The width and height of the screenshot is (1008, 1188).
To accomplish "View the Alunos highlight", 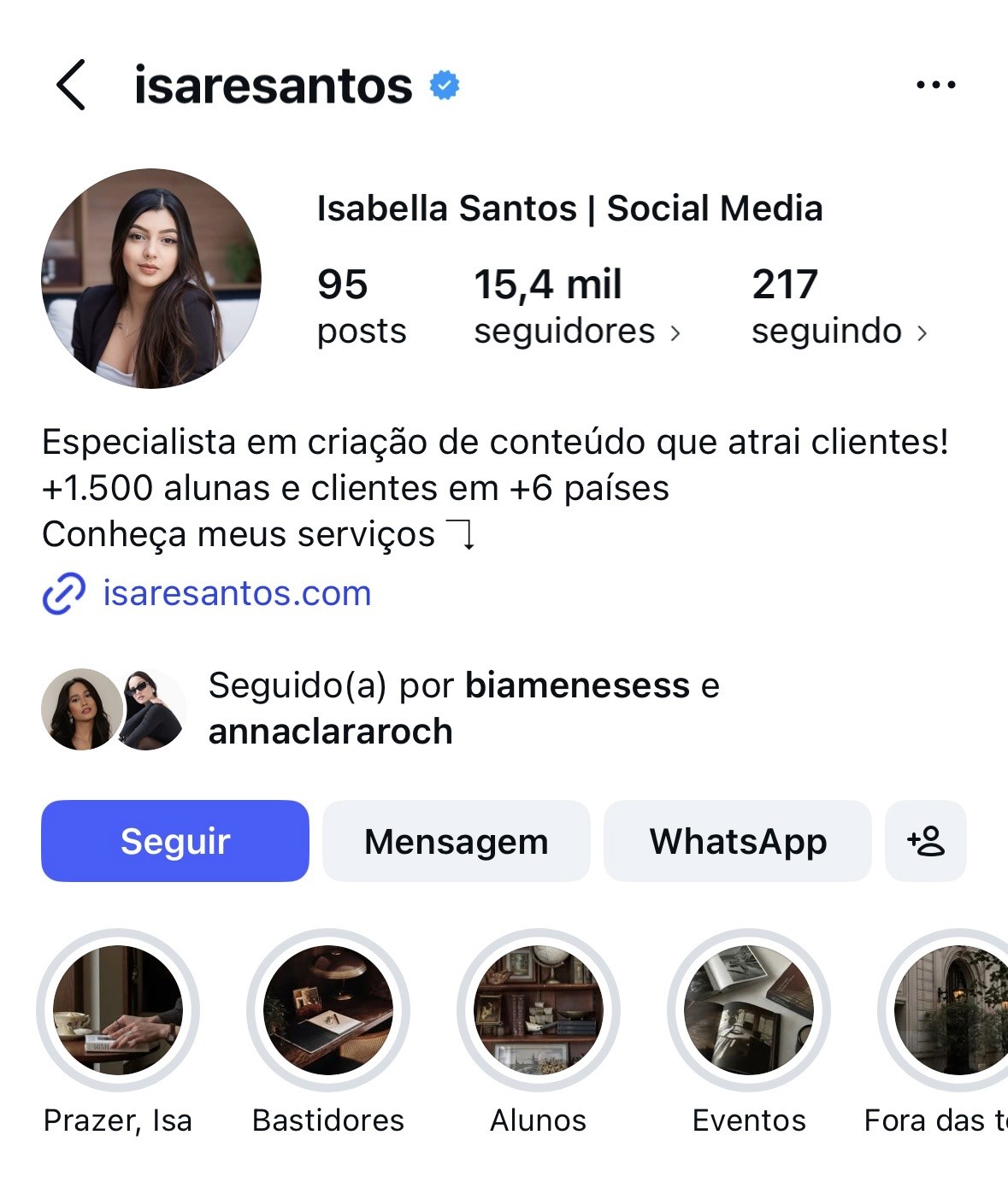I will click(539, 1010).
